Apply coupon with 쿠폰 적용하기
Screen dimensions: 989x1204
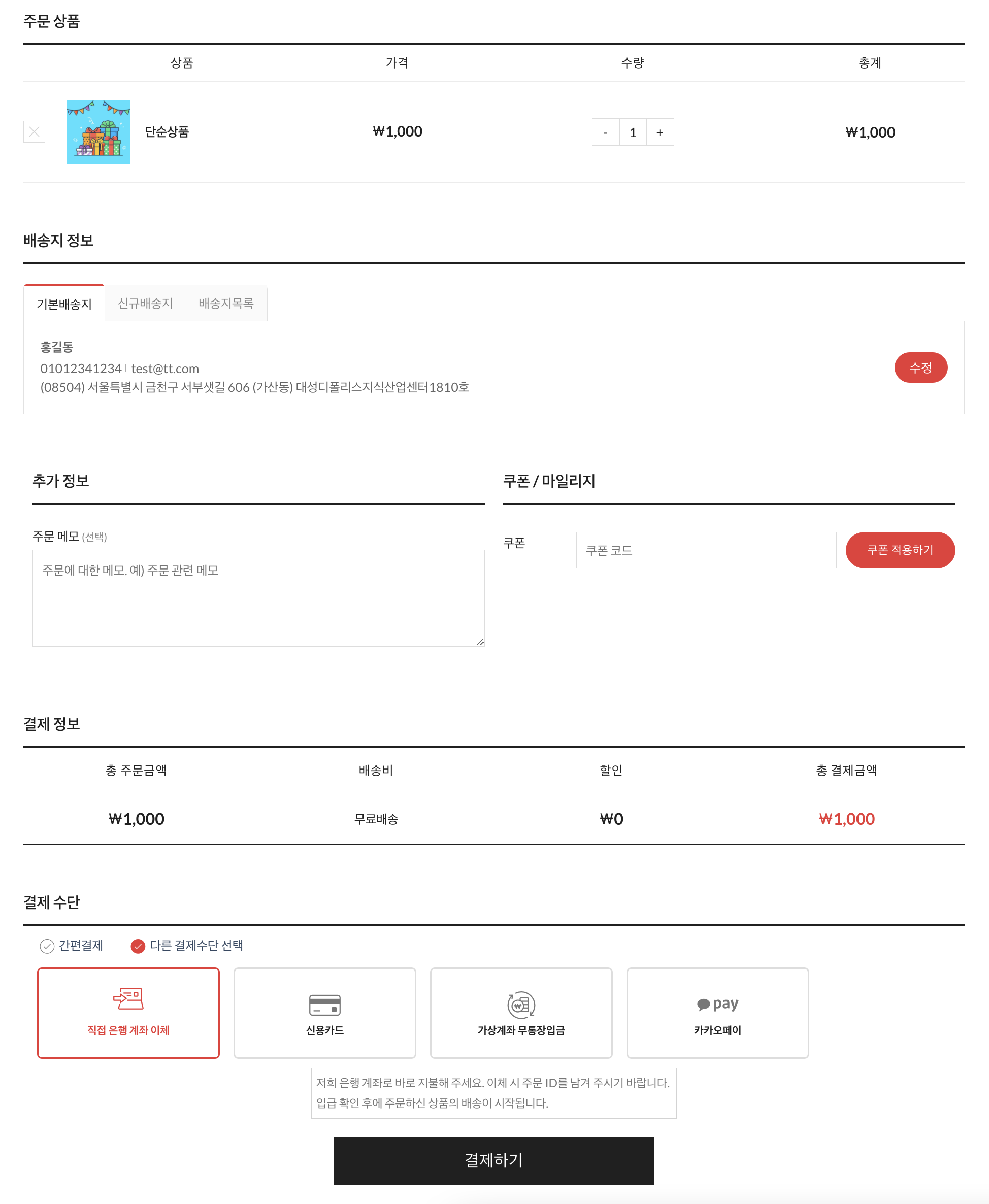click(x=900, y=550)
